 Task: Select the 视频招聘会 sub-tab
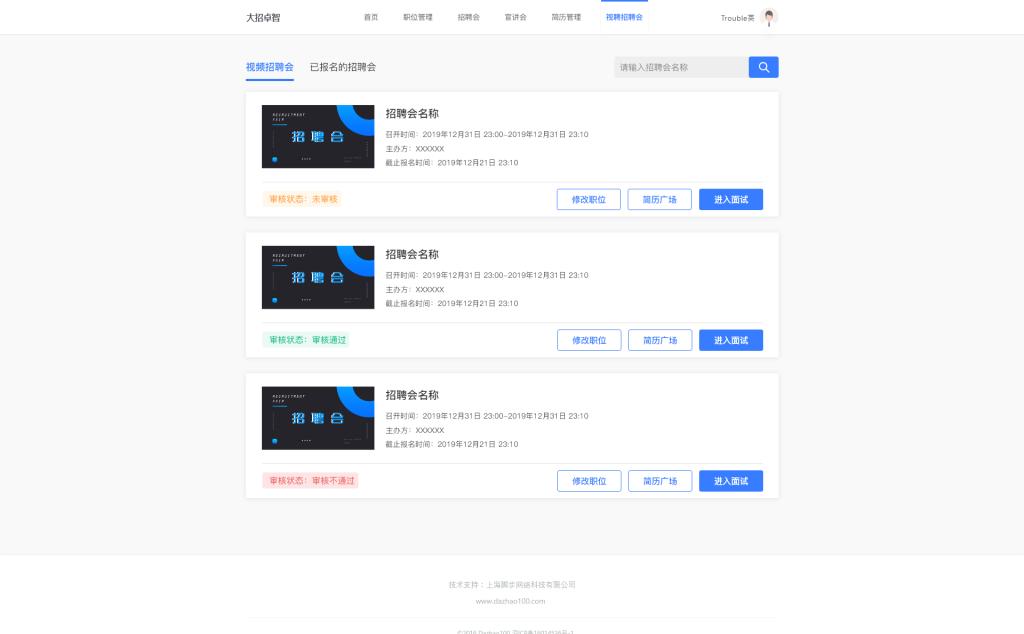pyautogui.click(x=270, y=67)
